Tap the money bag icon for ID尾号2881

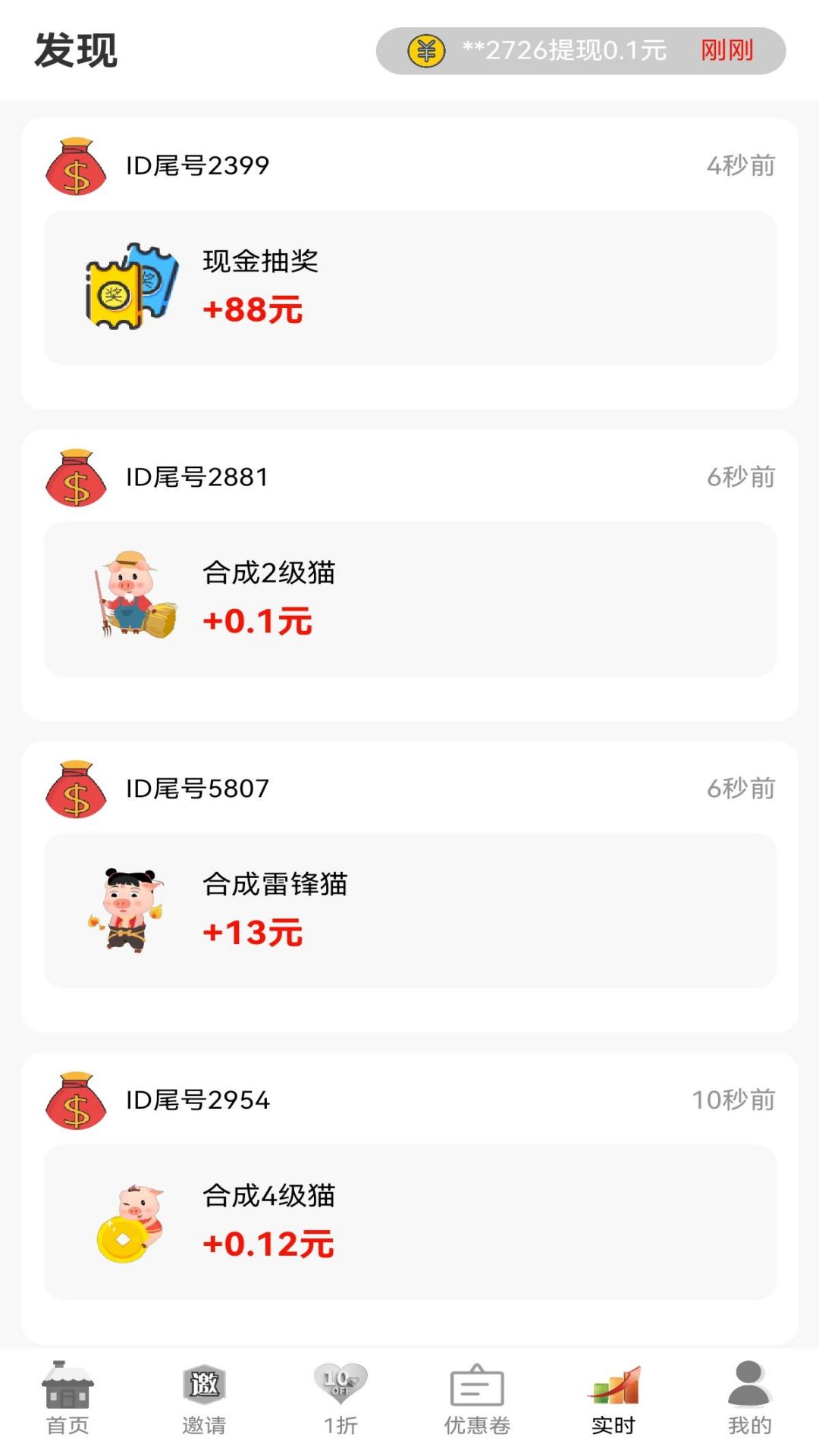point(75,474)
